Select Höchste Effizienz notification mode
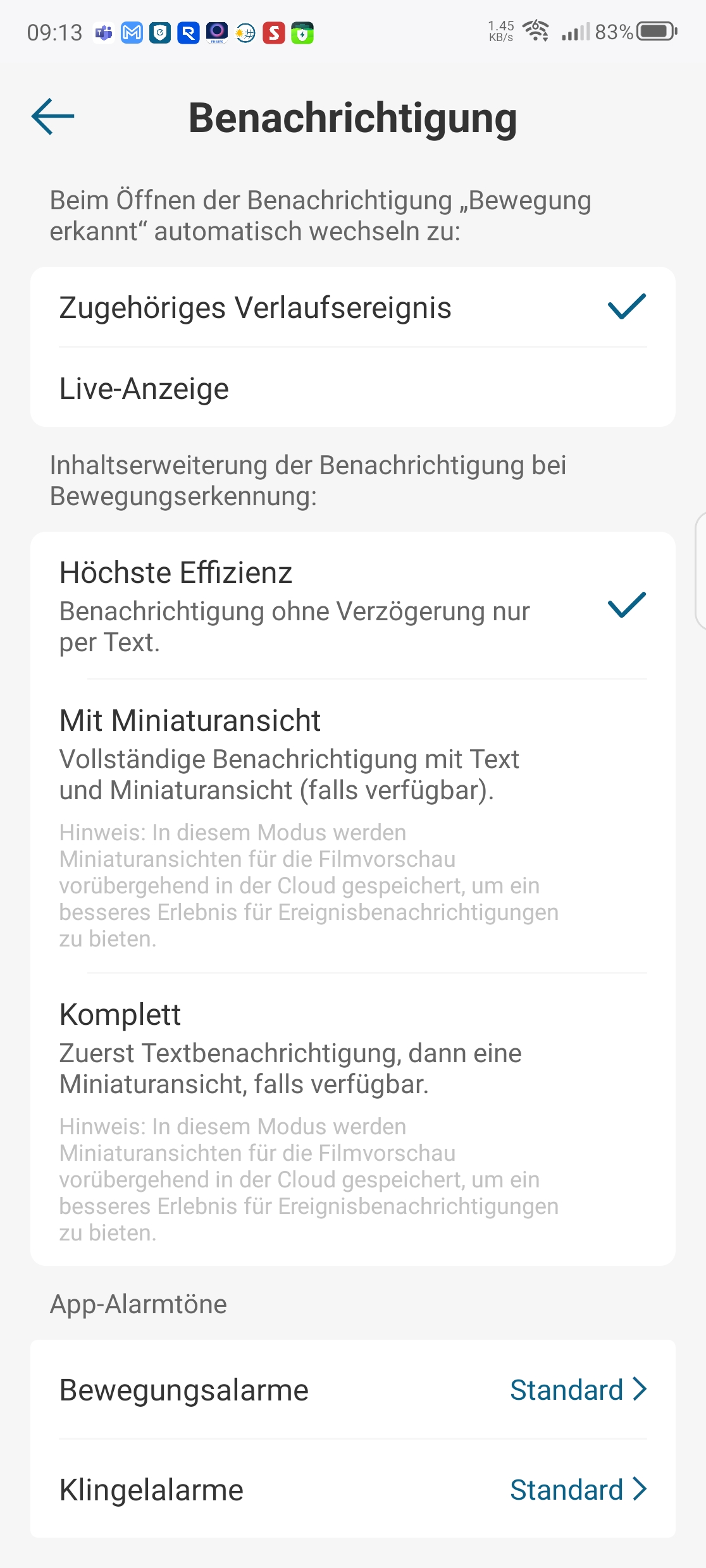 (352, 605)
